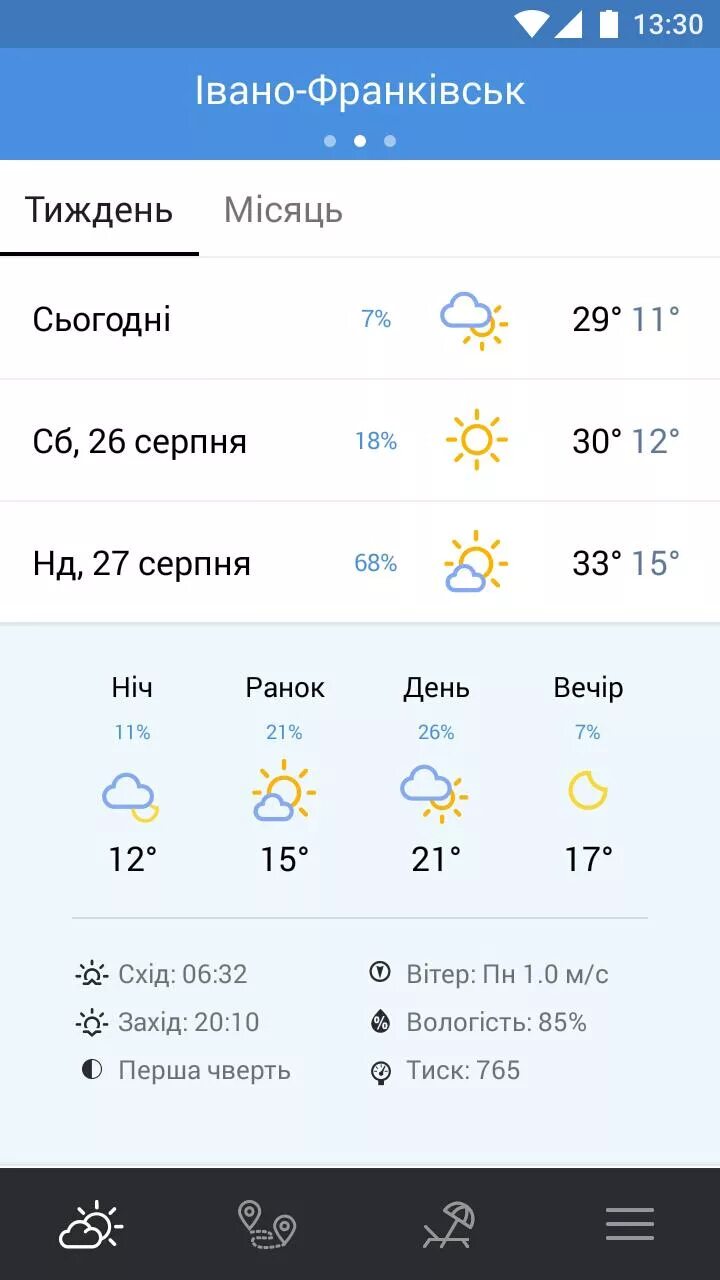Viewport: 720px width, 1280px height.
Task: Open the weather forecast tab in bottom bar
Action: click(x=91, y=1224)
